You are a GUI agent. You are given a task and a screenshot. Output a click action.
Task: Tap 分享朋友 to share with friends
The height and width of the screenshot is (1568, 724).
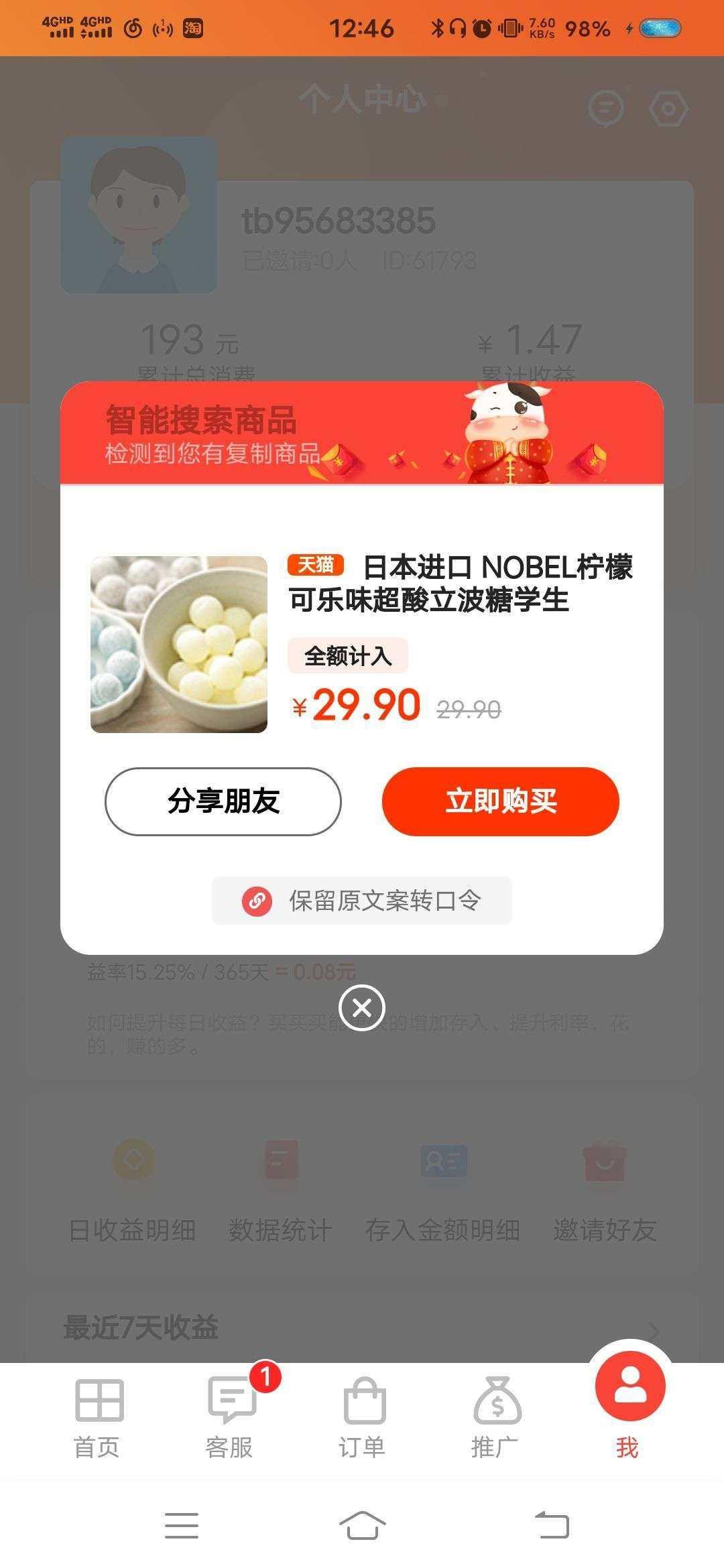pos(223,802)
